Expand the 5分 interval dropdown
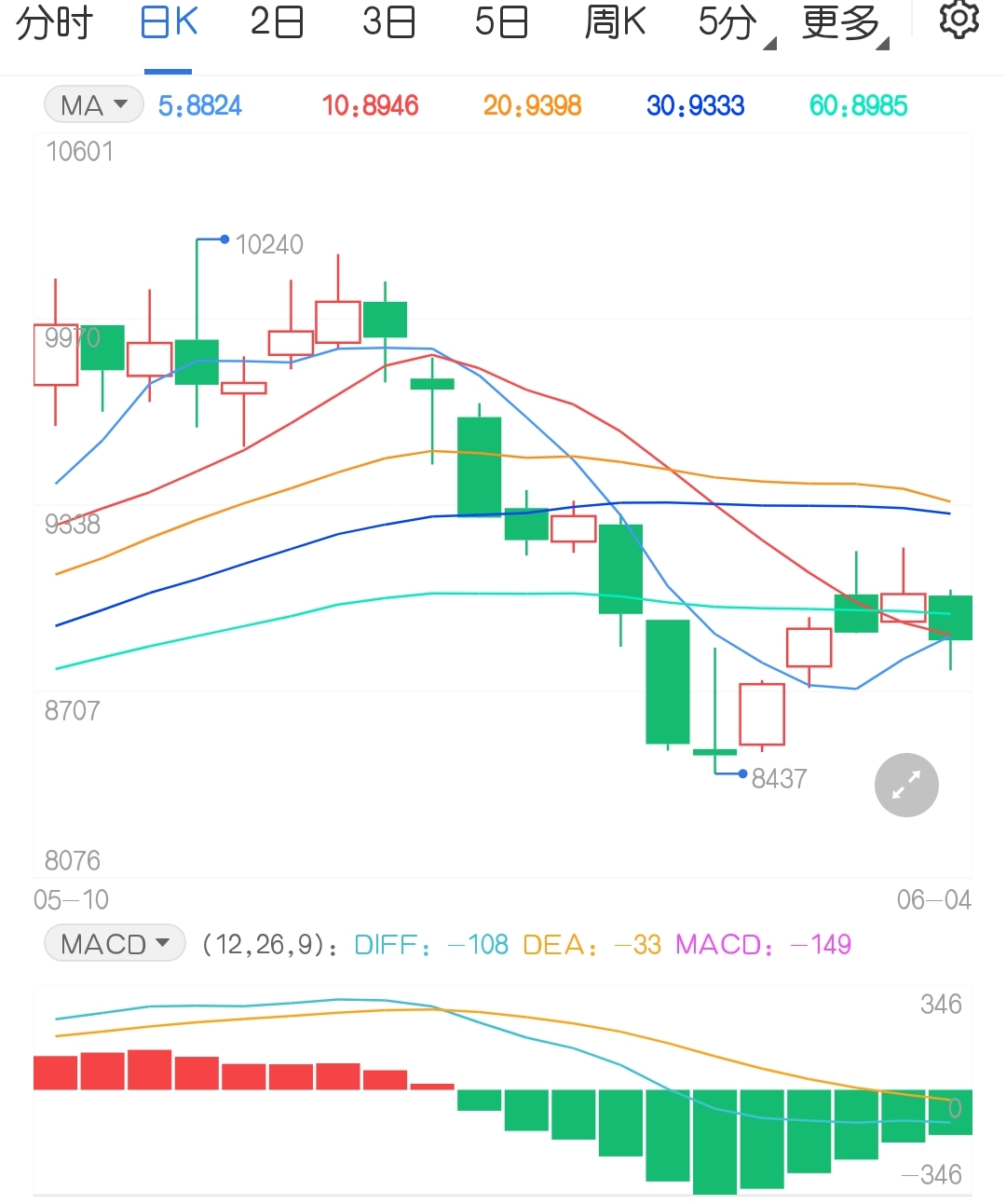 (x=733, y=24)
